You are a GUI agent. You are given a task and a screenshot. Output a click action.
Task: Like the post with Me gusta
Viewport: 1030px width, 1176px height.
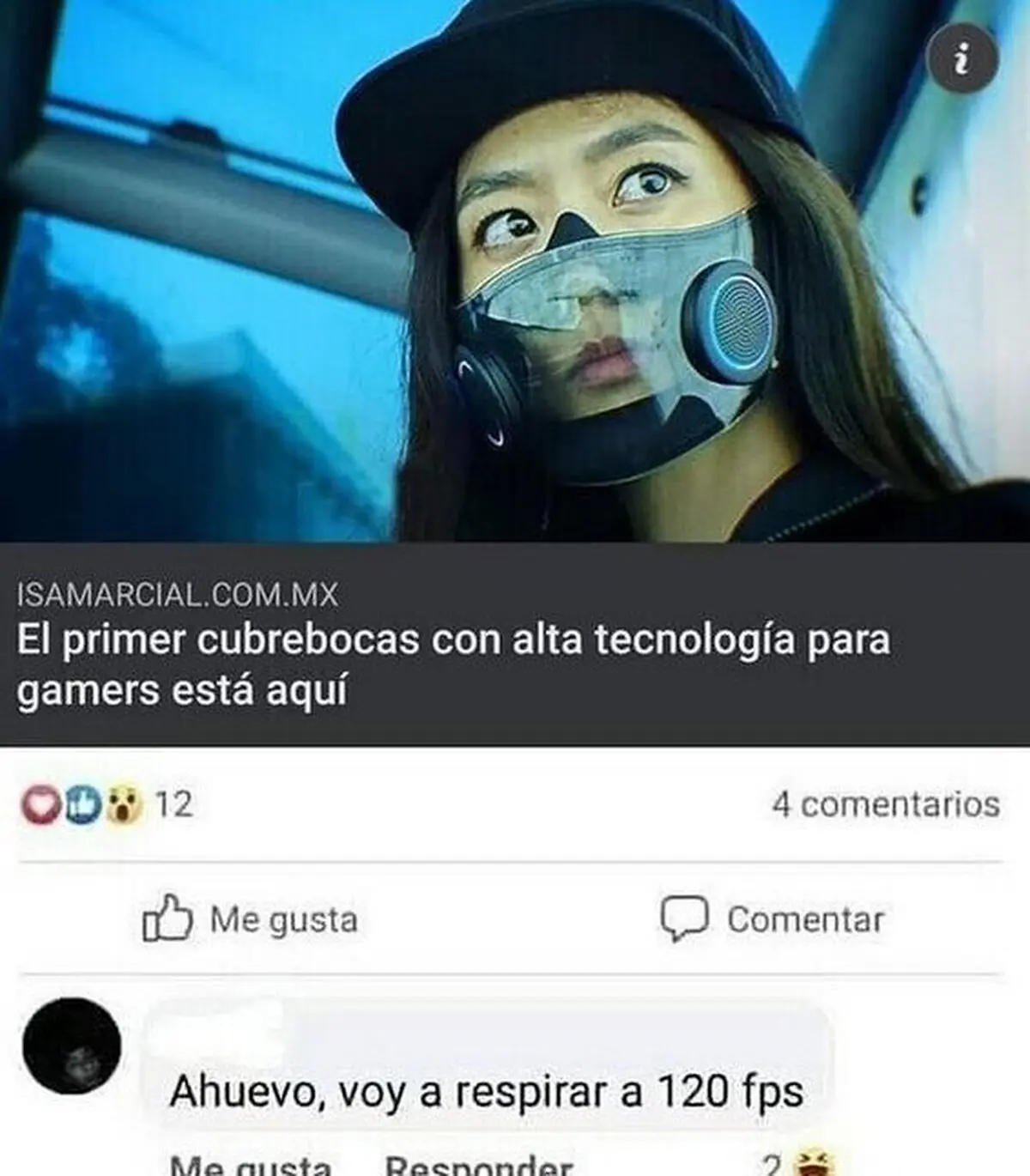pyautogui.click(x=250, y=919)
